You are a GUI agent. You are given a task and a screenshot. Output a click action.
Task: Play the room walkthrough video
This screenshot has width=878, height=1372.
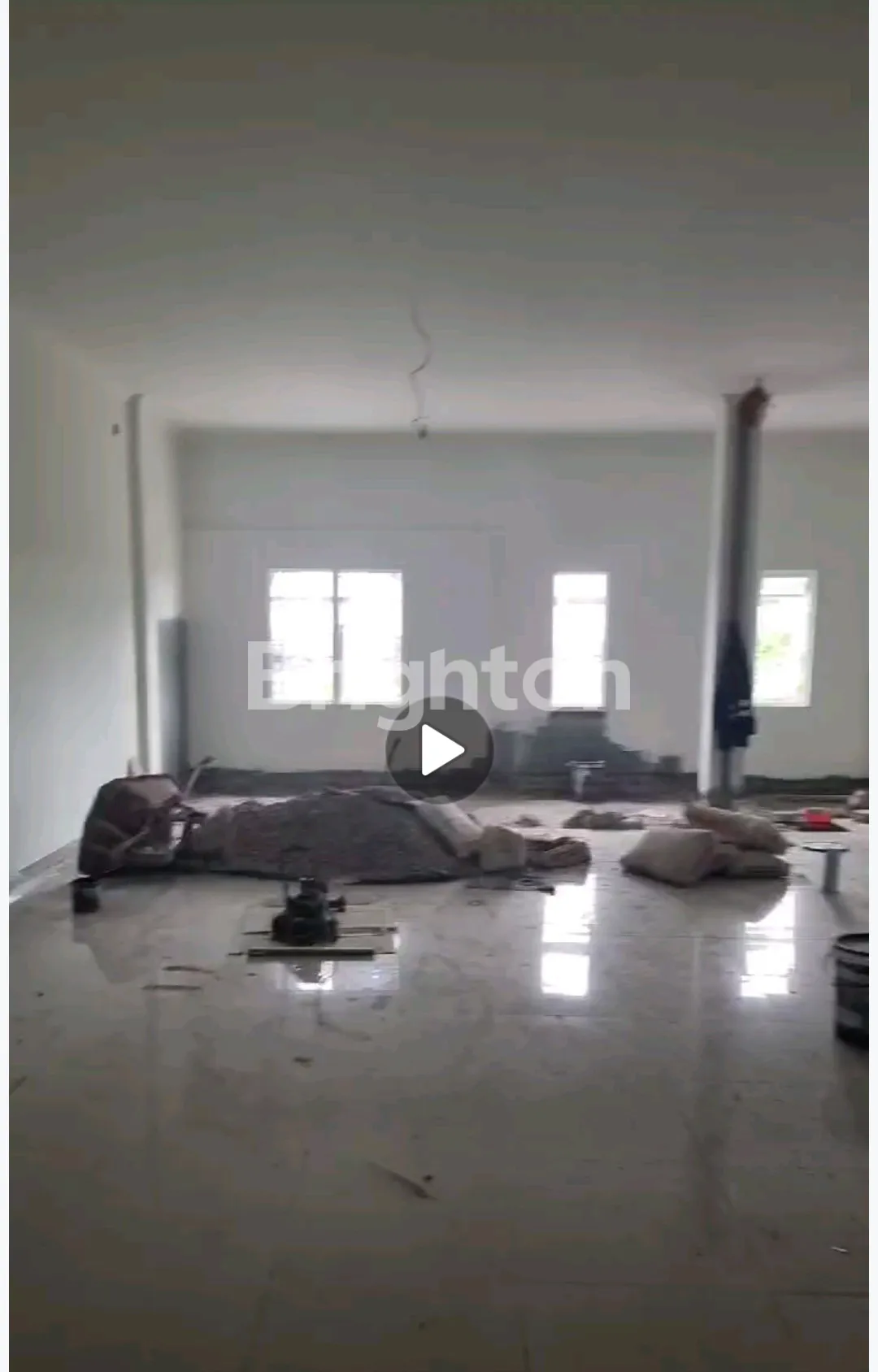(440, 750)
